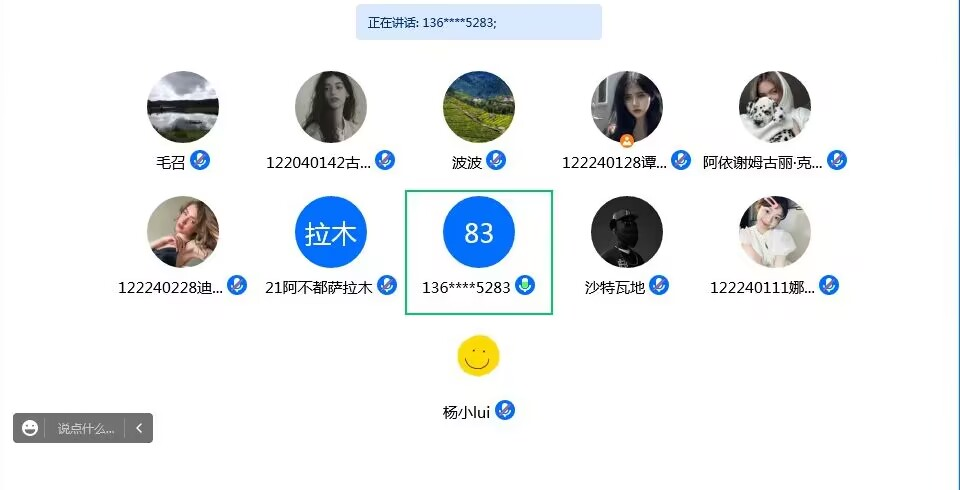This screenshot has height=490, width=960.
Task: Collapse the chat input bar arrow
Action: (139, 428)
